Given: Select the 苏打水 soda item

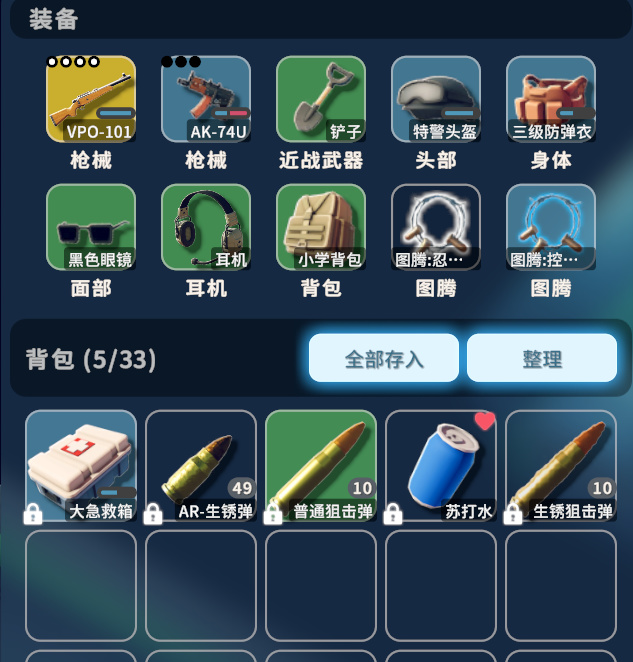Looking at the screenshot, I should (441, 466).
